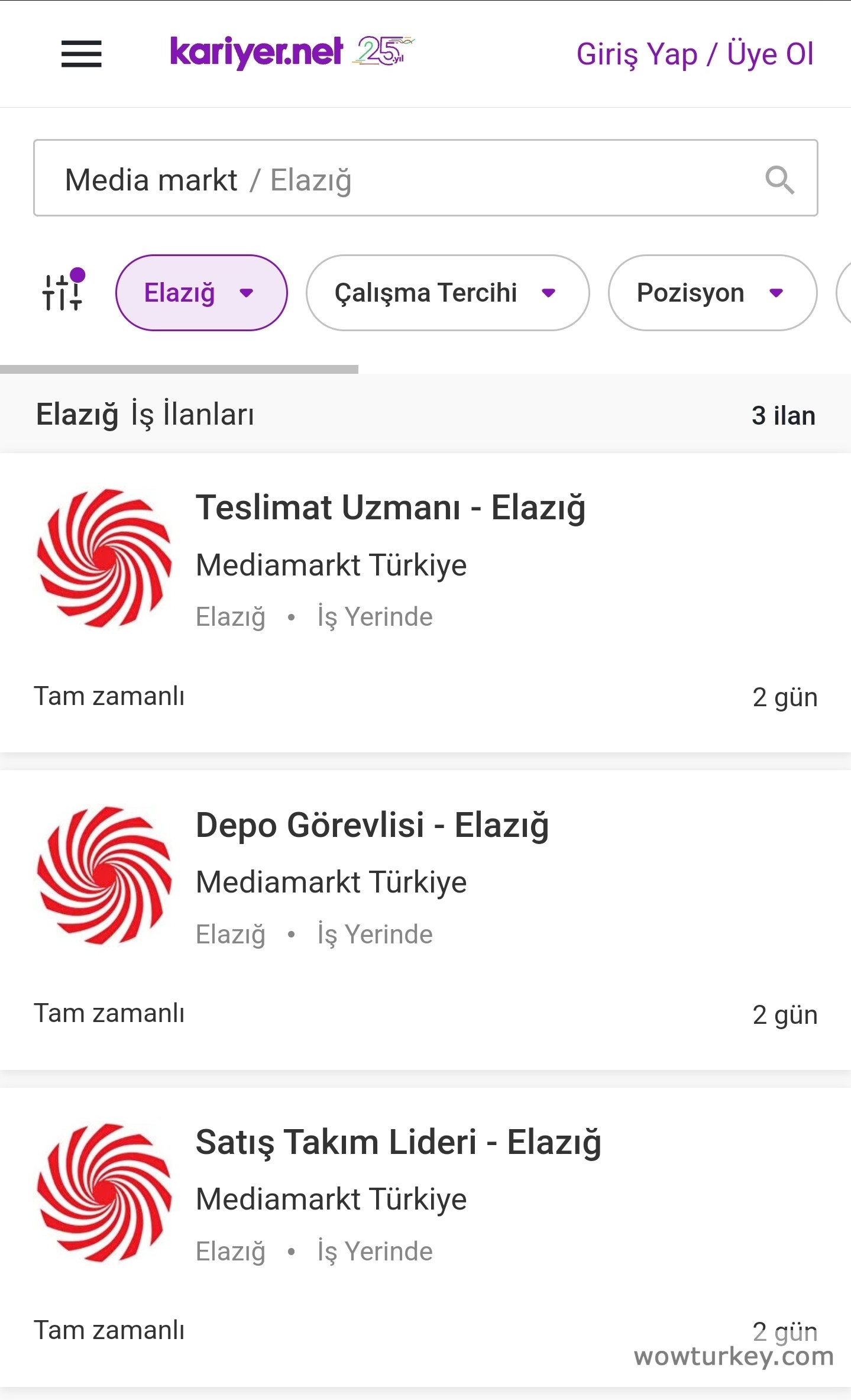Open the Satış Takım Lideri - Elazığ listing
Screen dimensions: 851x1400
pyautogui.click(x=398, y=1142)
